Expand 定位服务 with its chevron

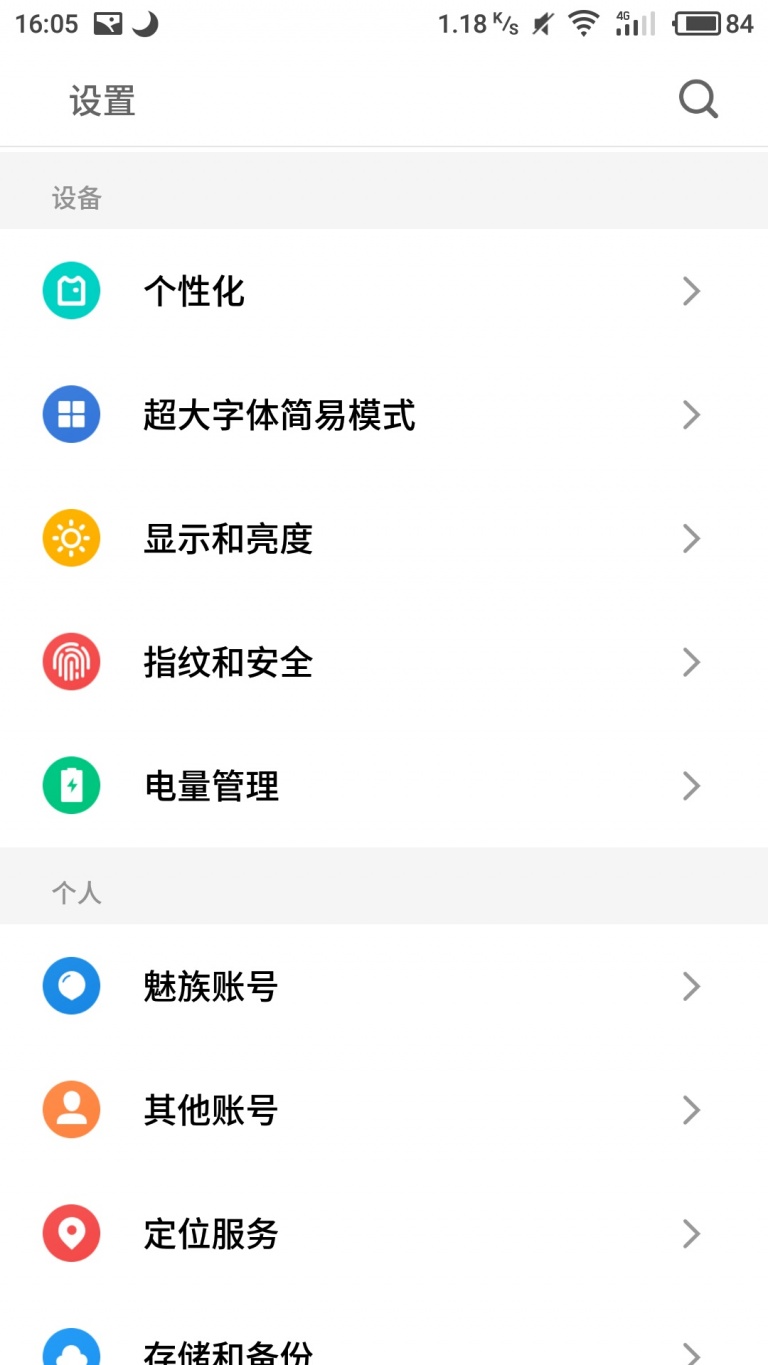pos(691,1233)
